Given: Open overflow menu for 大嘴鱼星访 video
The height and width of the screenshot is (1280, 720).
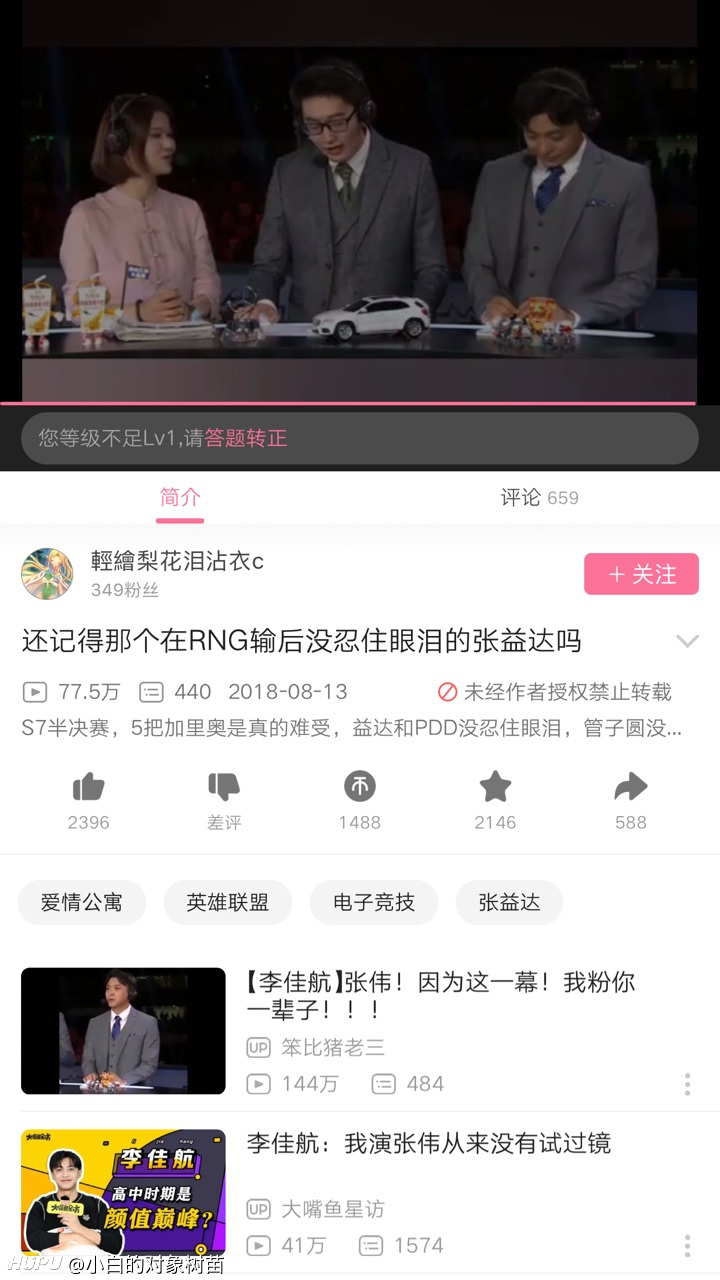Looking at the screenshot, I should (x=687, y=1246).
